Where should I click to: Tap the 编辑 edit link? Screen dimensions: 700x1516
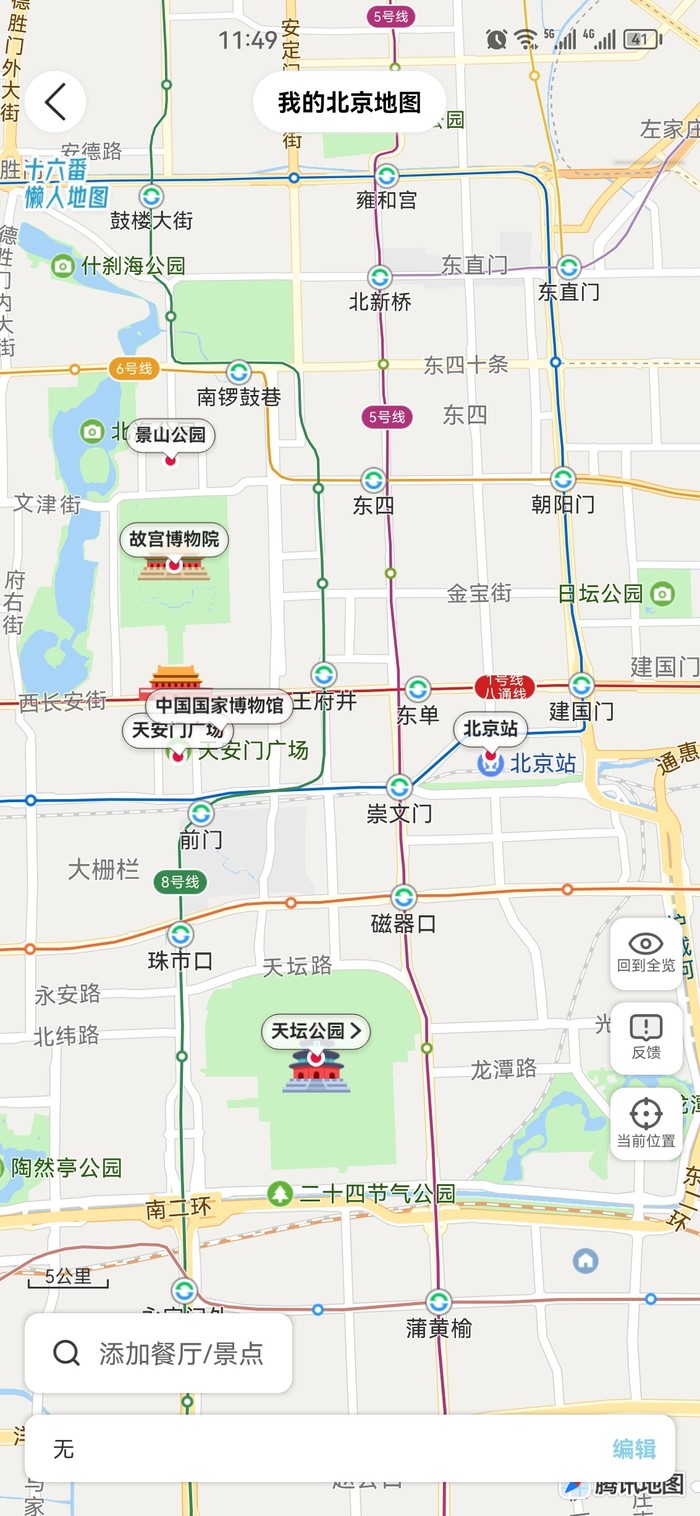634,1448
